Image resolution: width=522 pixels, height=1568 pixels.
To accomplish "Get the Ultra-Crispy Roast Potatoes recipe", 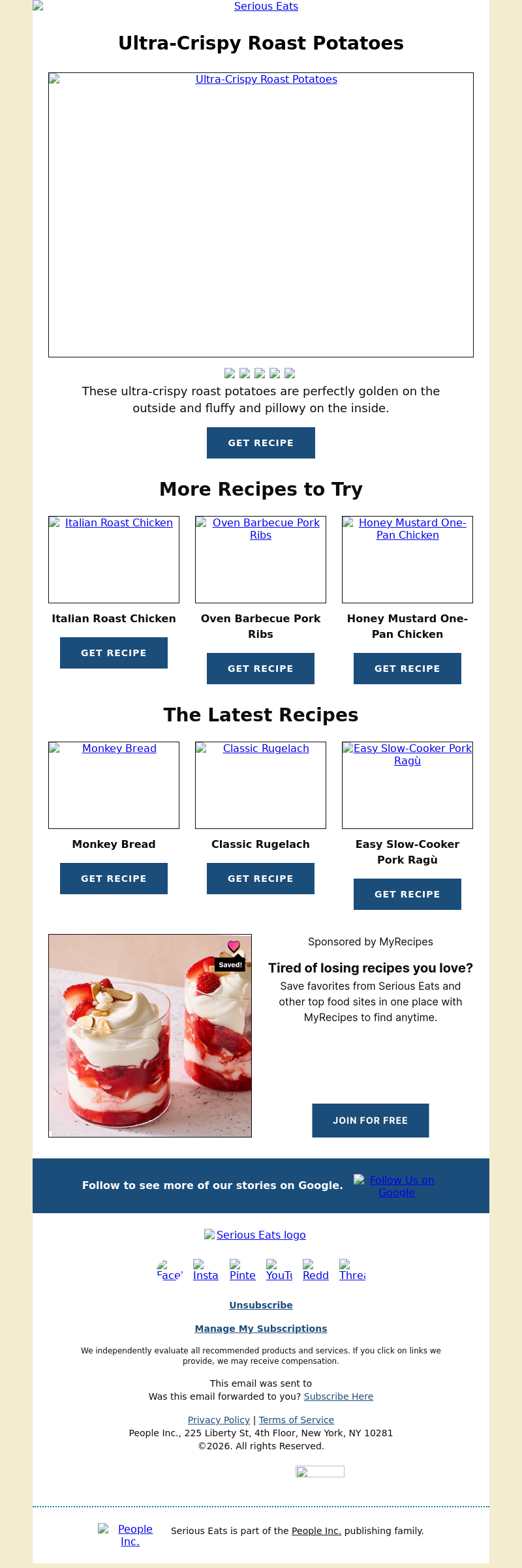I will click(x=261, y=443).
